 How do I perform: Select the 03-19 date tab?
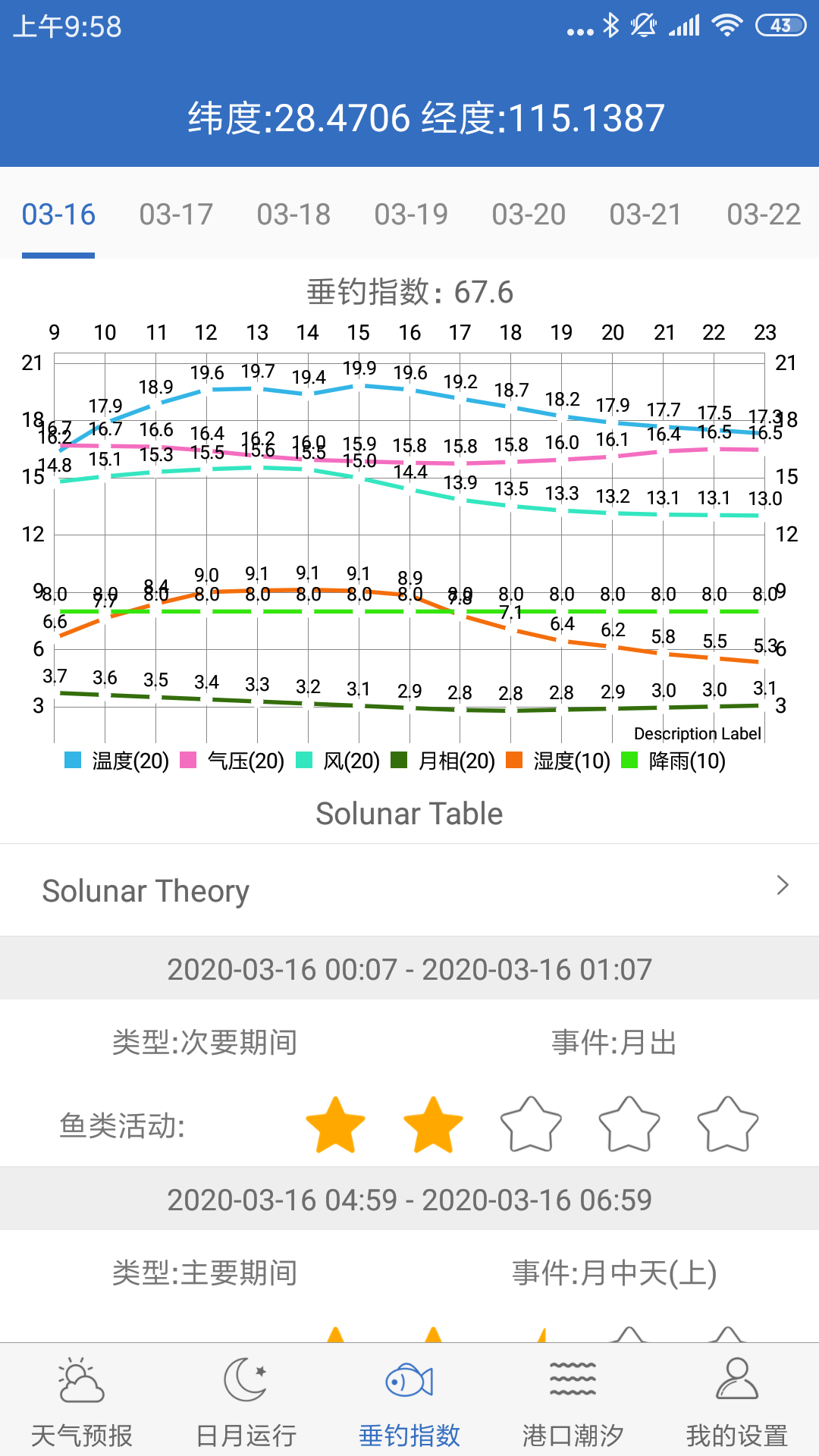411,215
